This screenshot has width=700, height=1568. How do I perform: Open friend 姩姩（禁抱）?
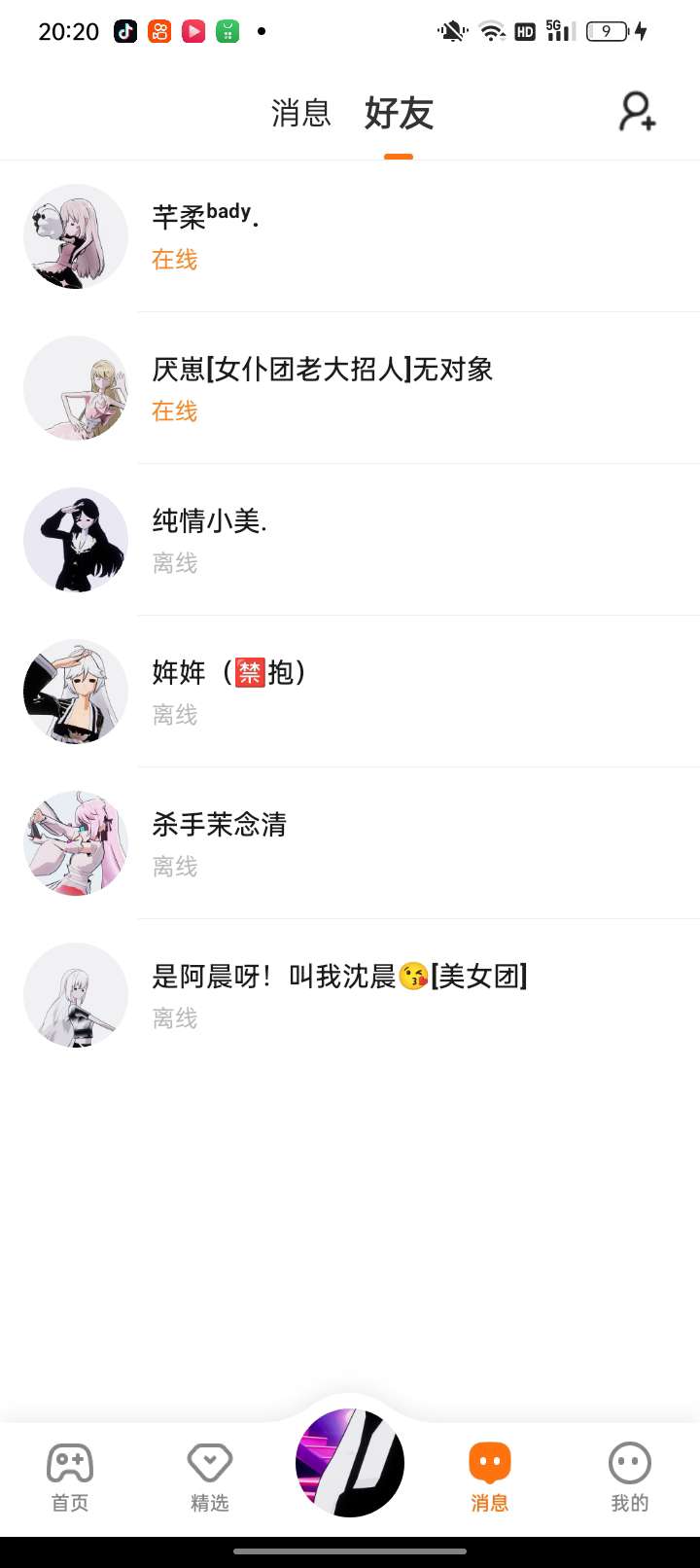tap(350, 692)
